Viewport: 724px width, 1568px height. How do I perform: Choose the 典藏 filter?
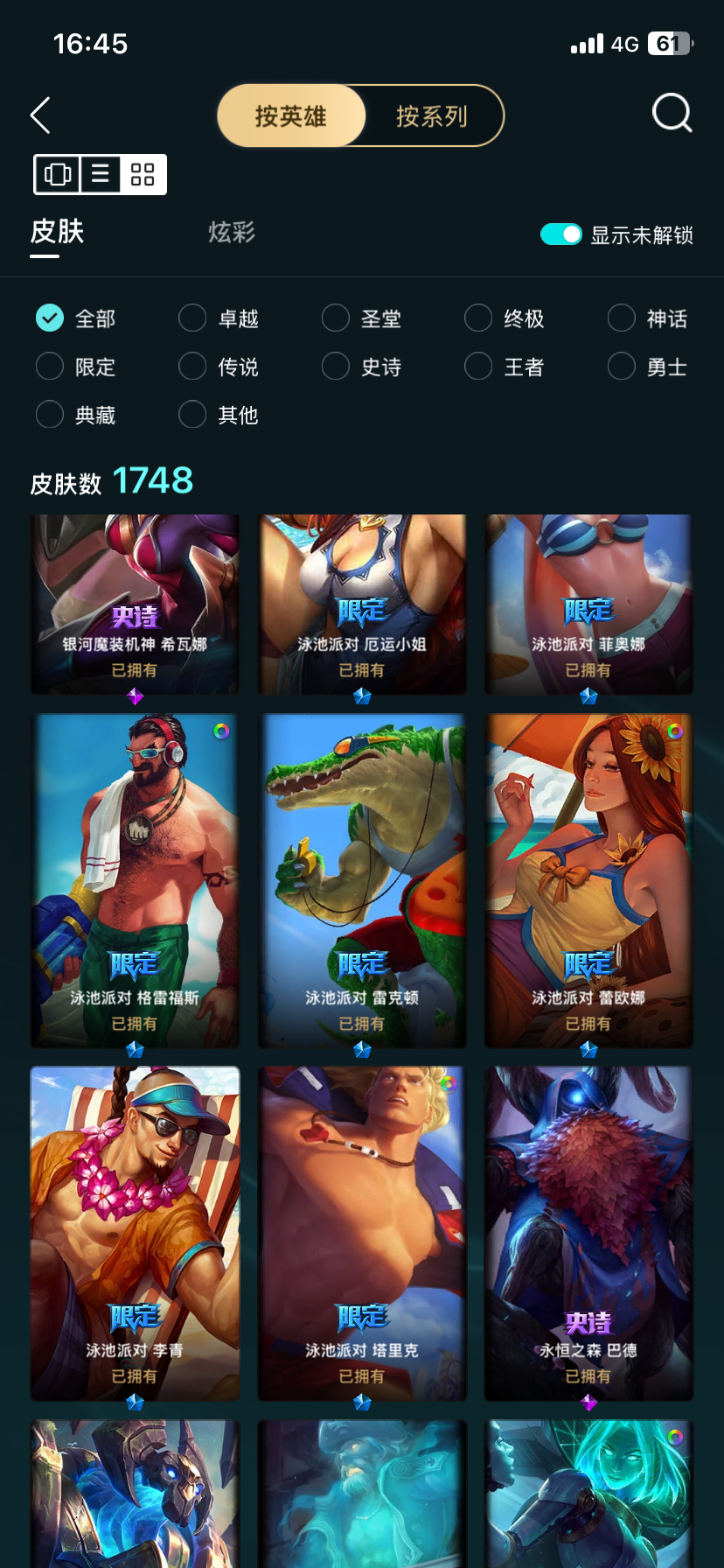76,415
